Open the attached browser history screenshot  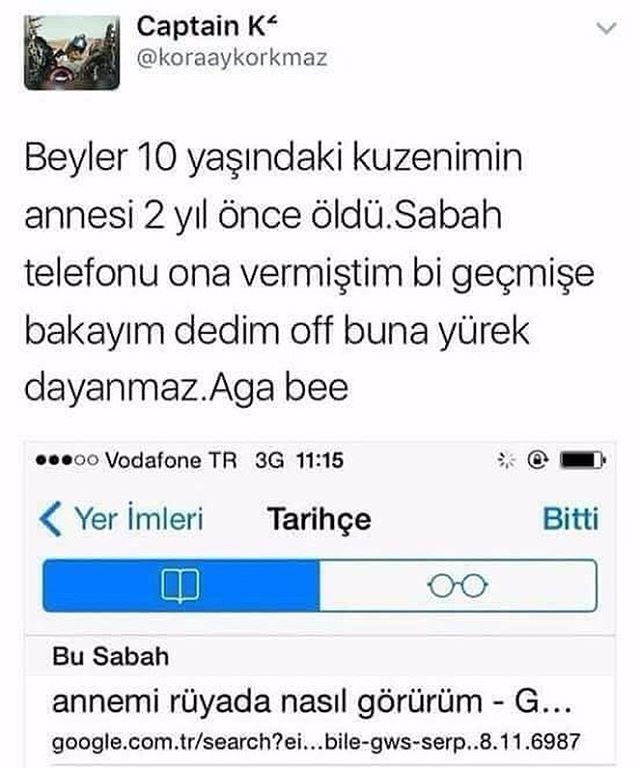pos(320,600)
